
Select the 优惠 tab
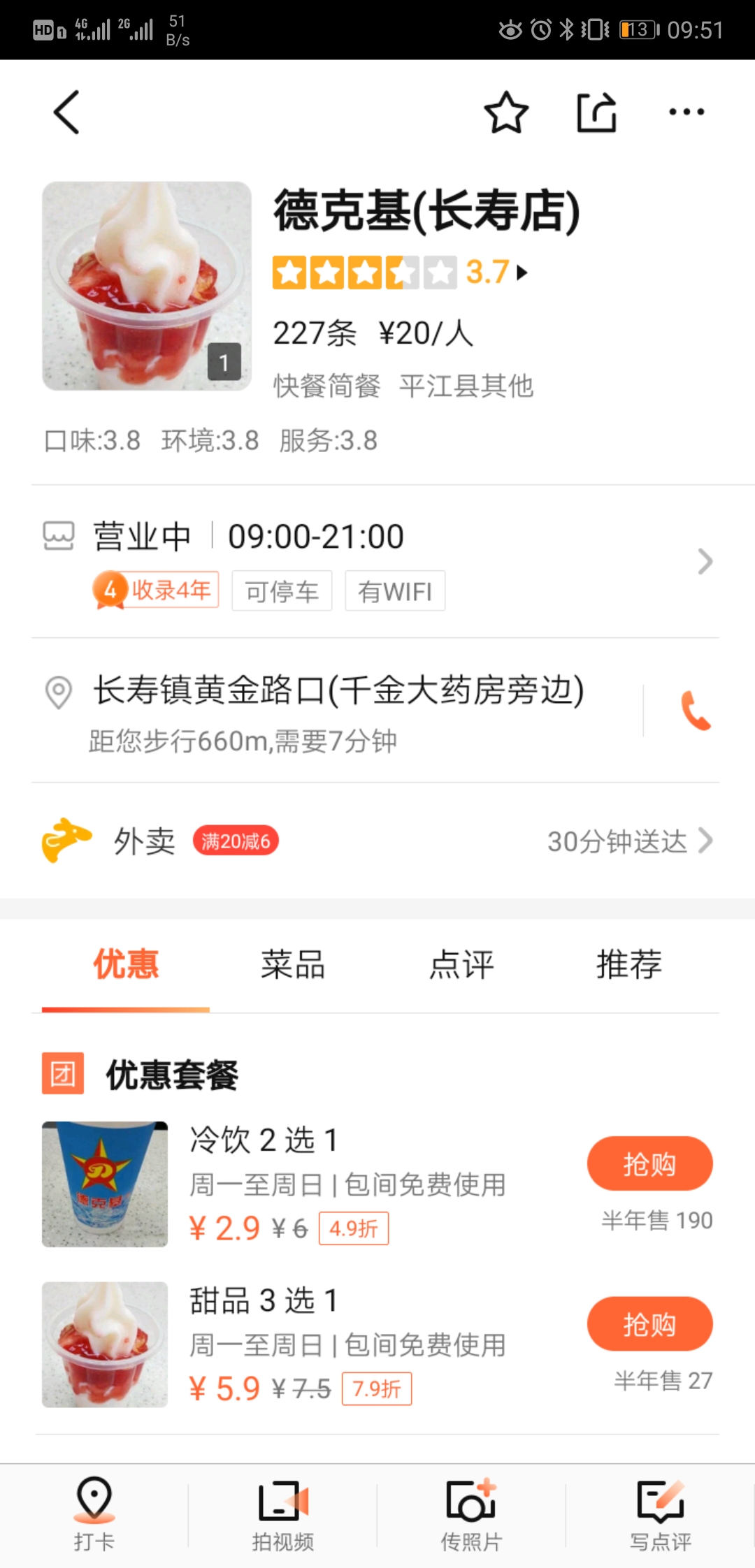pos(126,965)
